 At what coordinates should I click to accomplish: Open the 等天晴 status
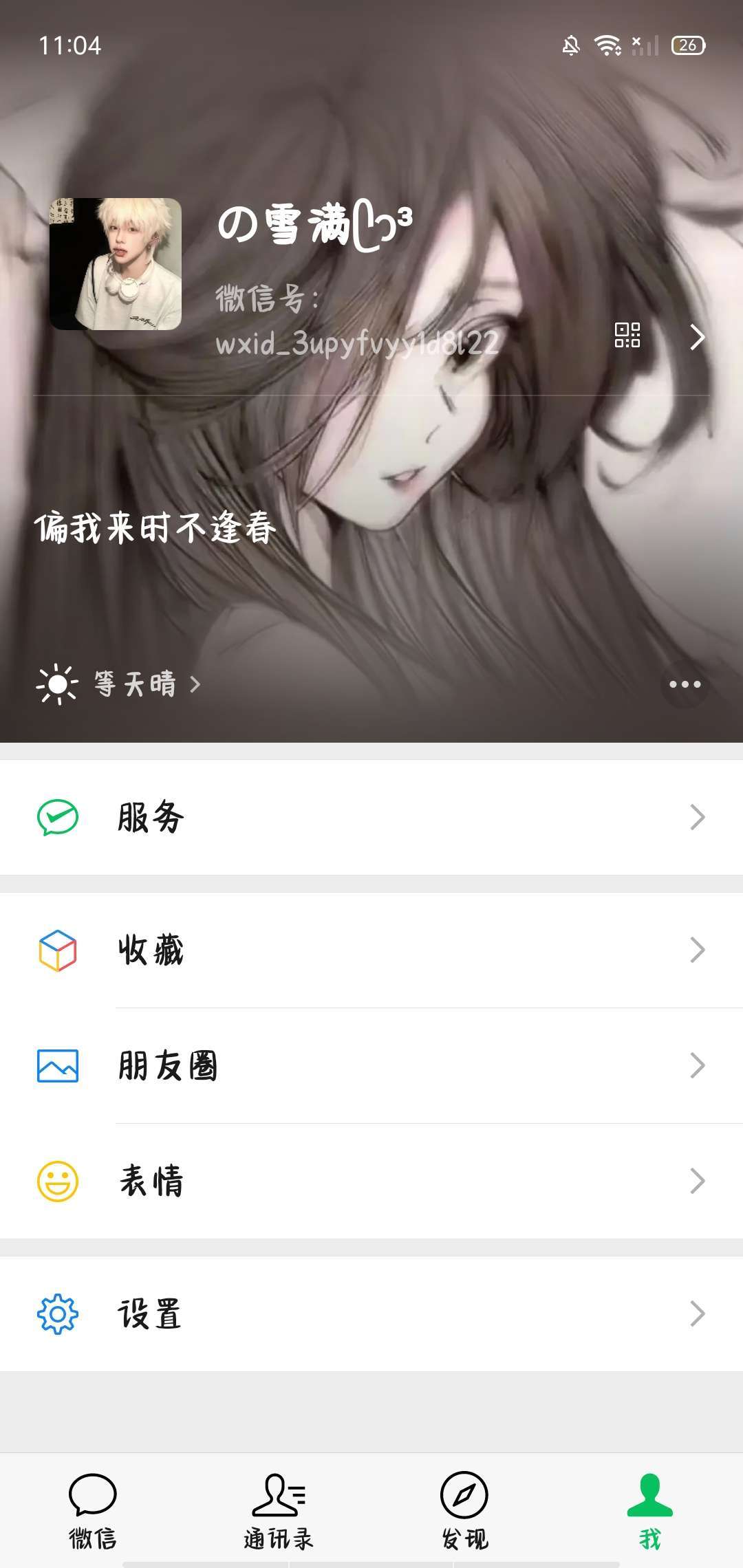click(120, 684)
